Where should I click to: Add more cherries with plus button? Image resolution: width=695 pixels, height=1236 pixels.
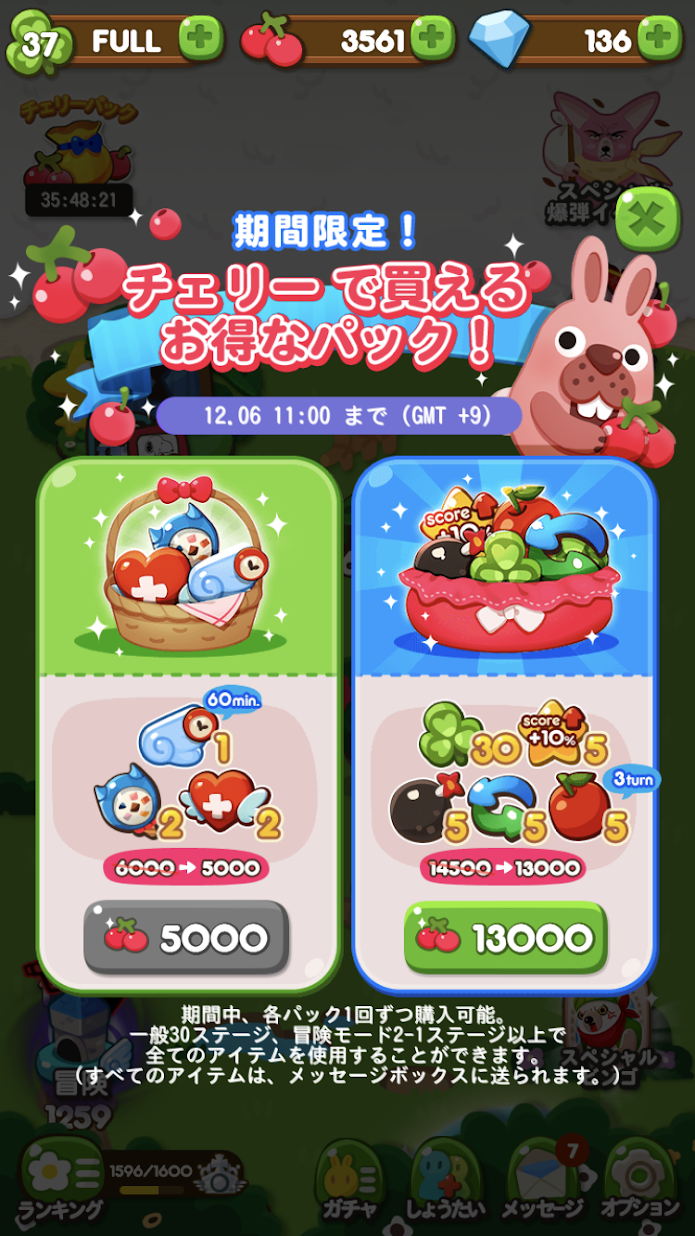point(432,39)
